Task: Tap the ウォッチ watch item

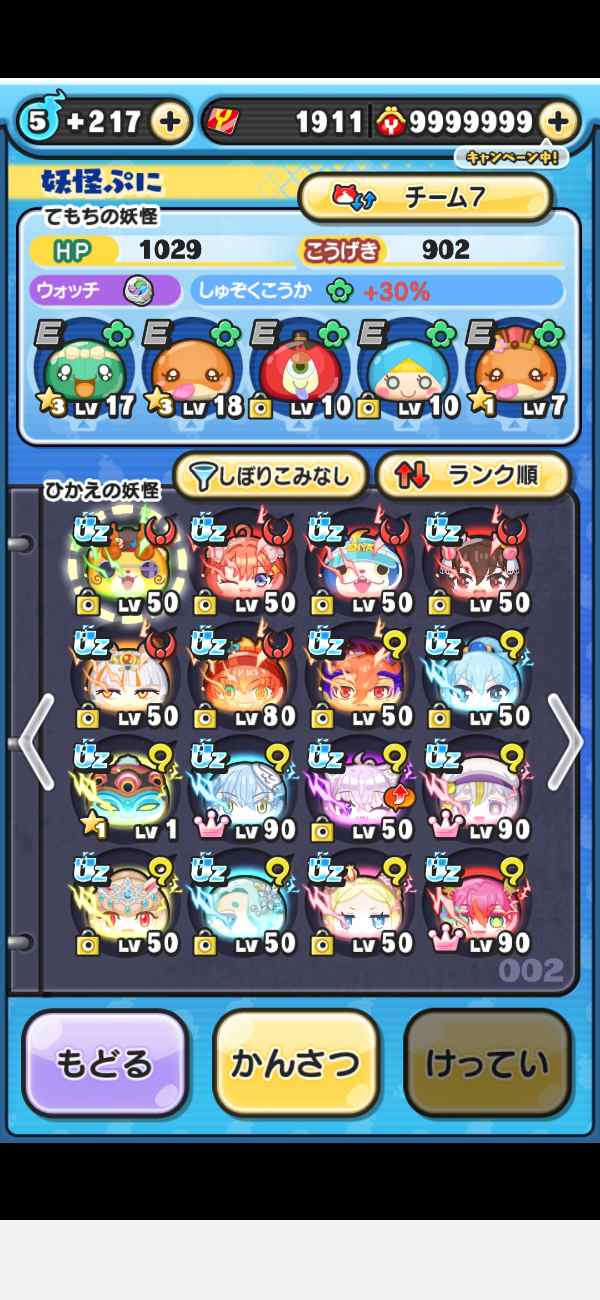Action: 104,291
